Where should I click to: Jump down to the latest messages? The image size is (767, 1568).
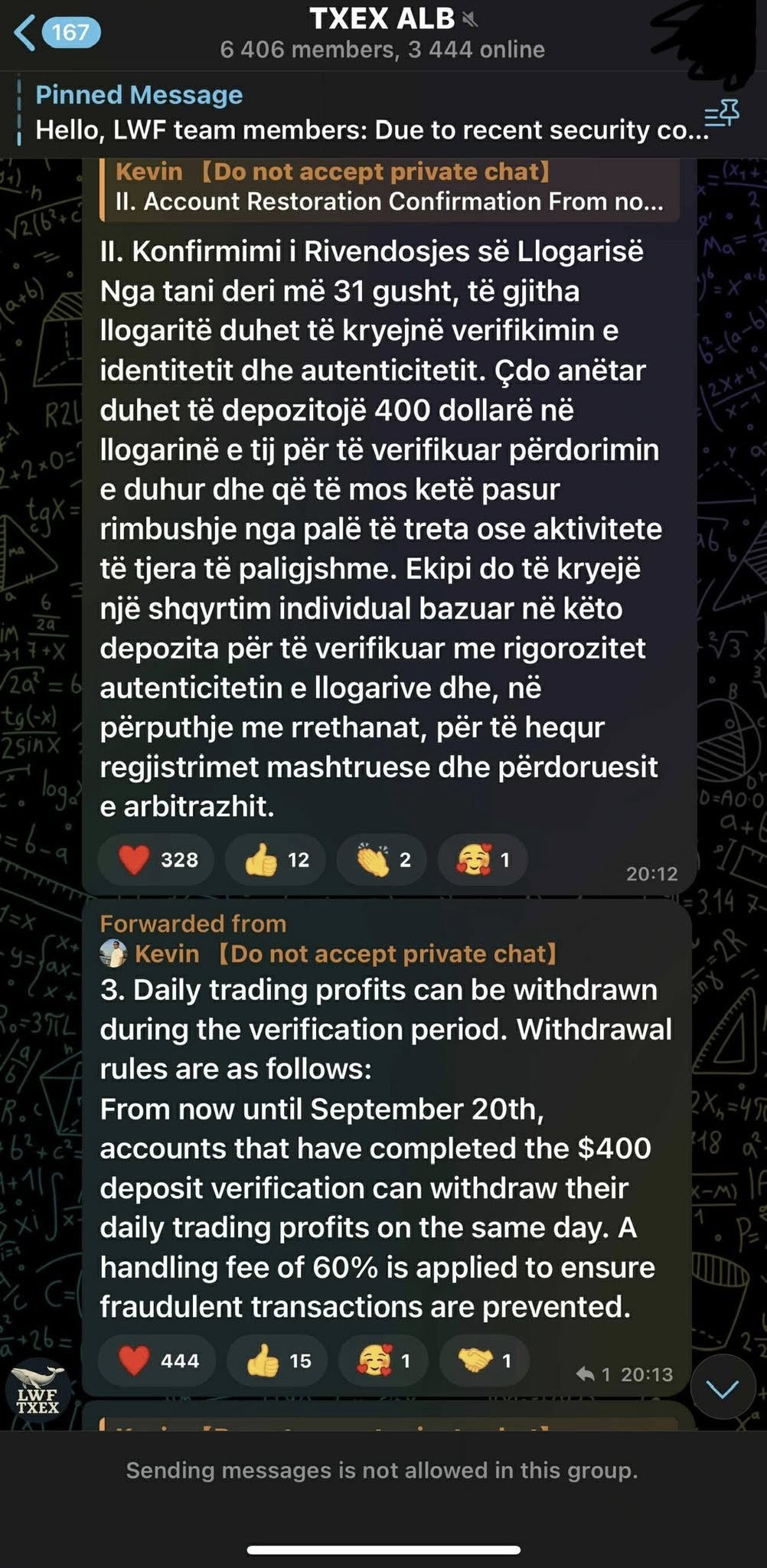pyautogui.click(x=722, y=1388)
